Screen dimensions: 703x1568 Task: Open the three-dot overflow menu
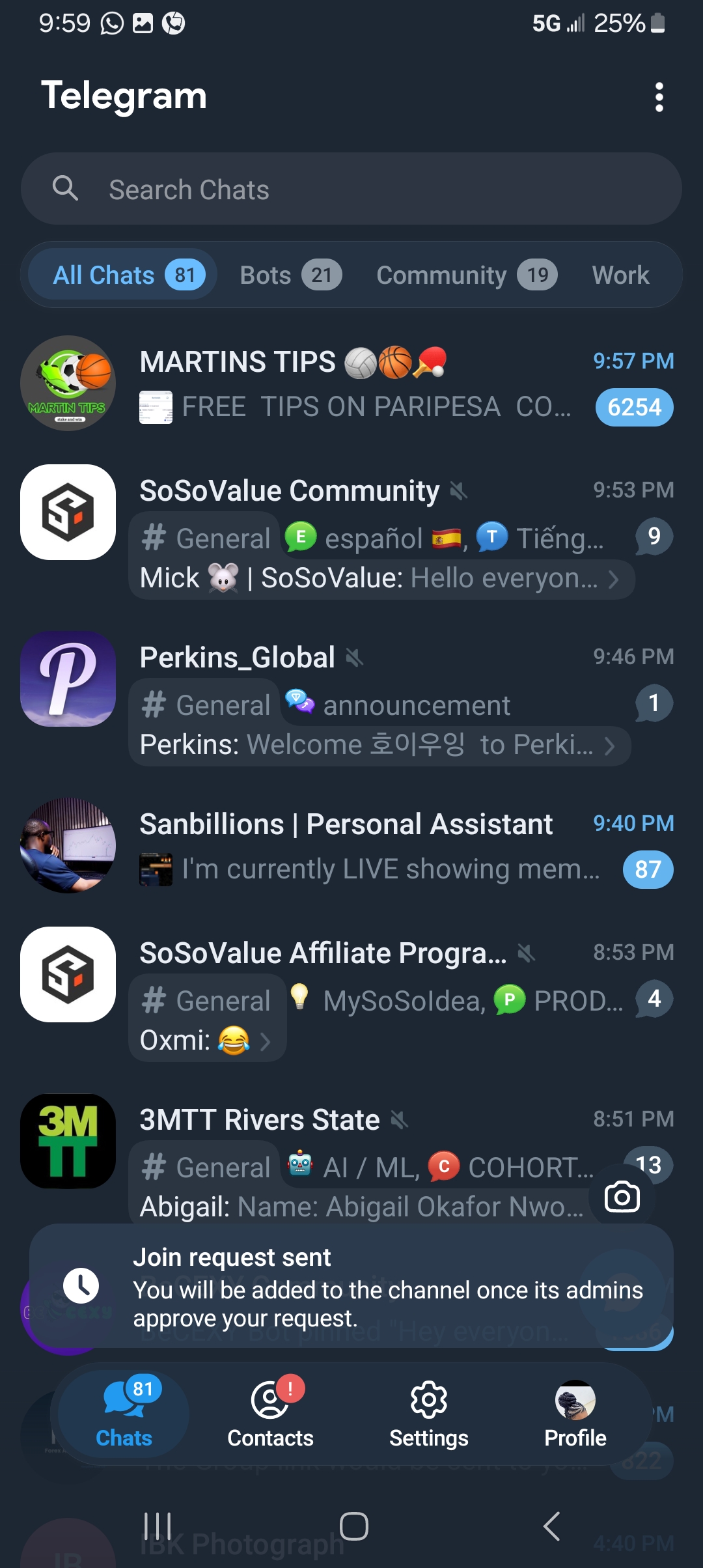click(x=659, y=97)
